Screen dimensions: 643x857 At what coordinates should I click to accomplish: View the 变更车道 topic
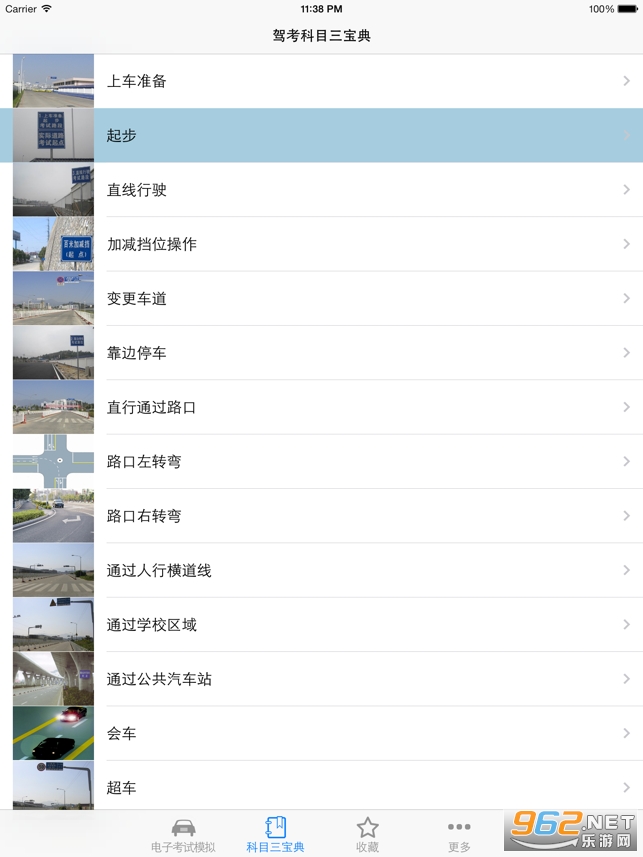pos(320,298)
